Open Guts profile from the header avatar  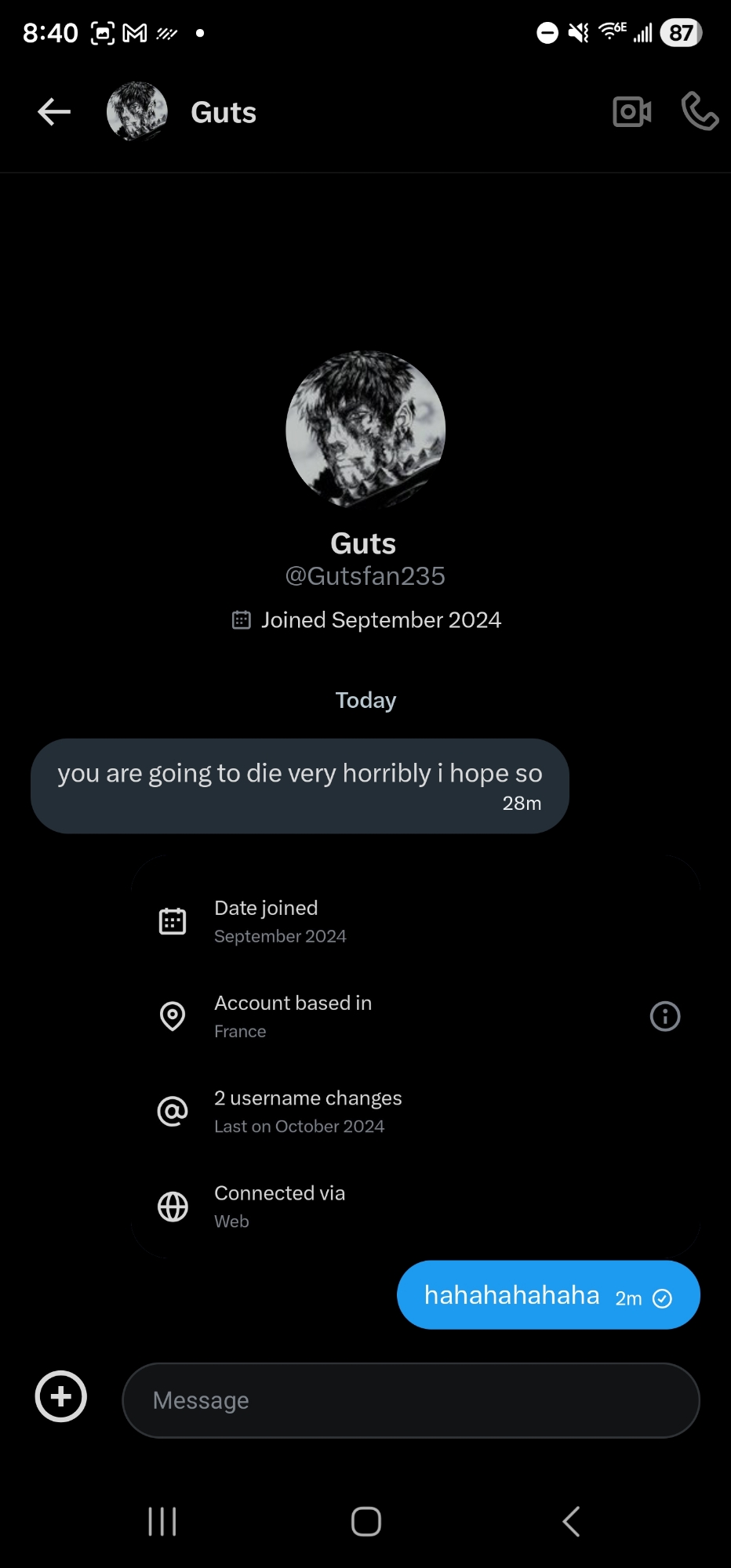pyautogui.click(x=137, y=111)
